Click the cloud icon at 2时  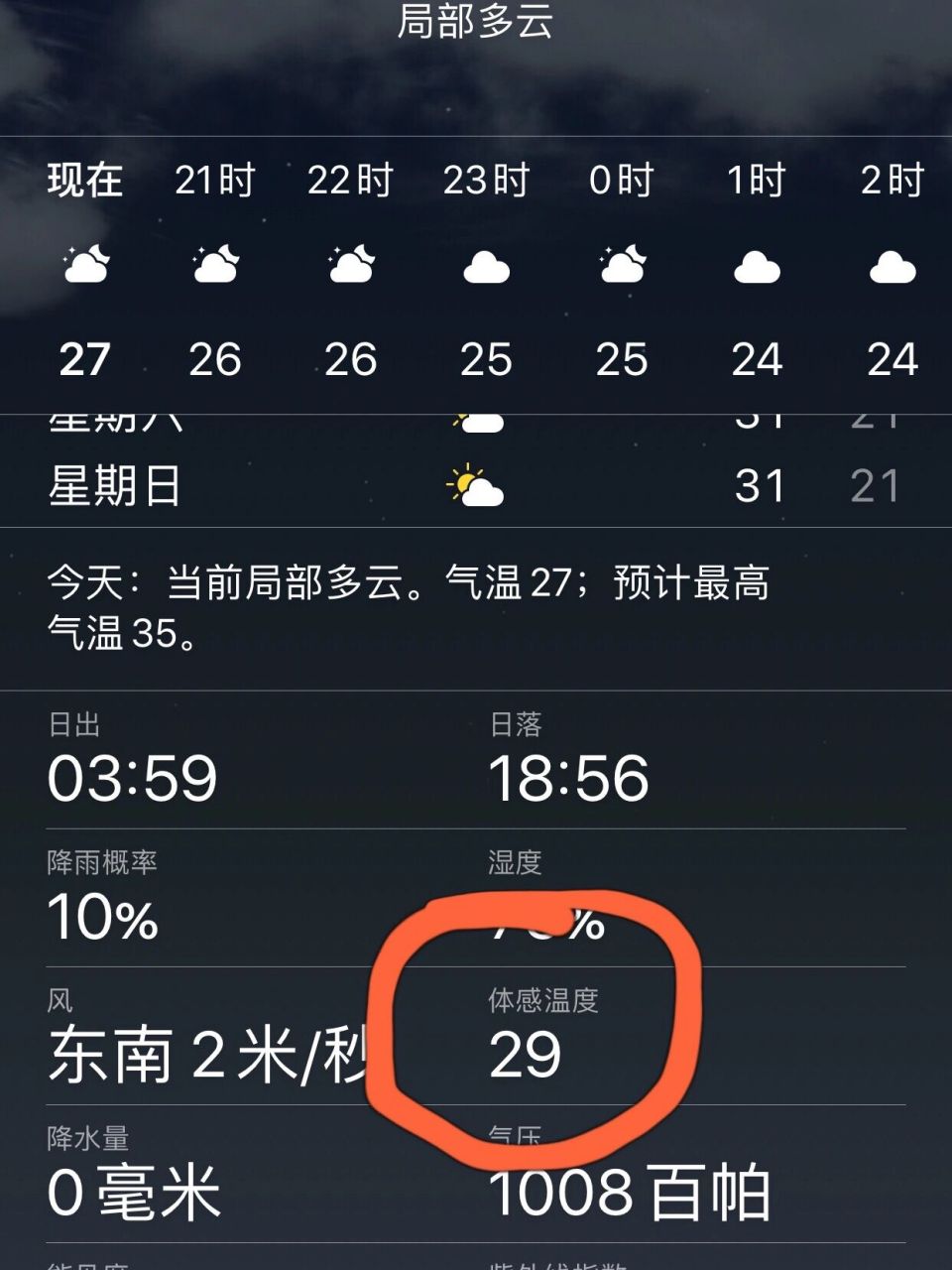tap(891, 268)
